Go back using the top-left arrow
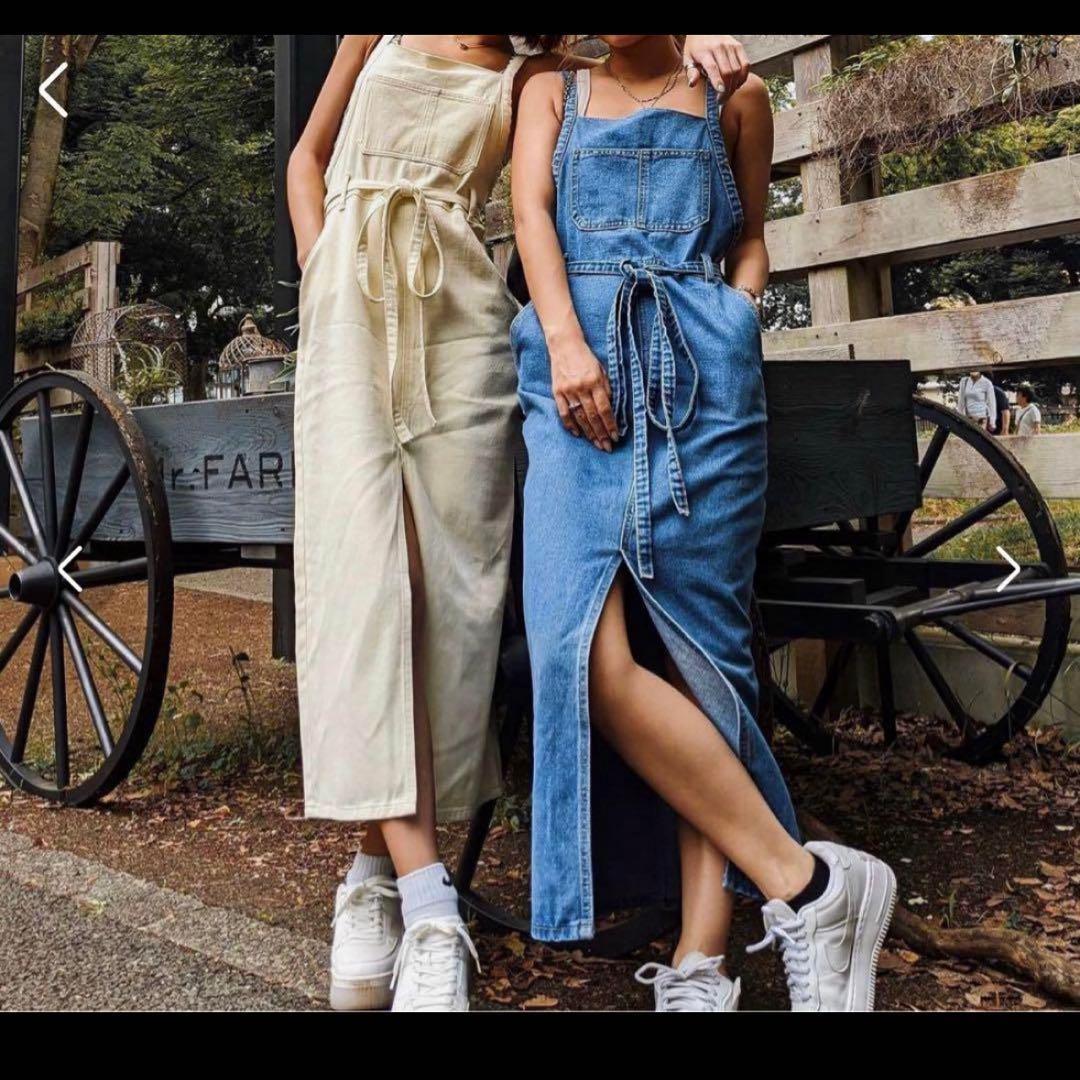This screenshot has height=1080, width=1080. [53, 90]
